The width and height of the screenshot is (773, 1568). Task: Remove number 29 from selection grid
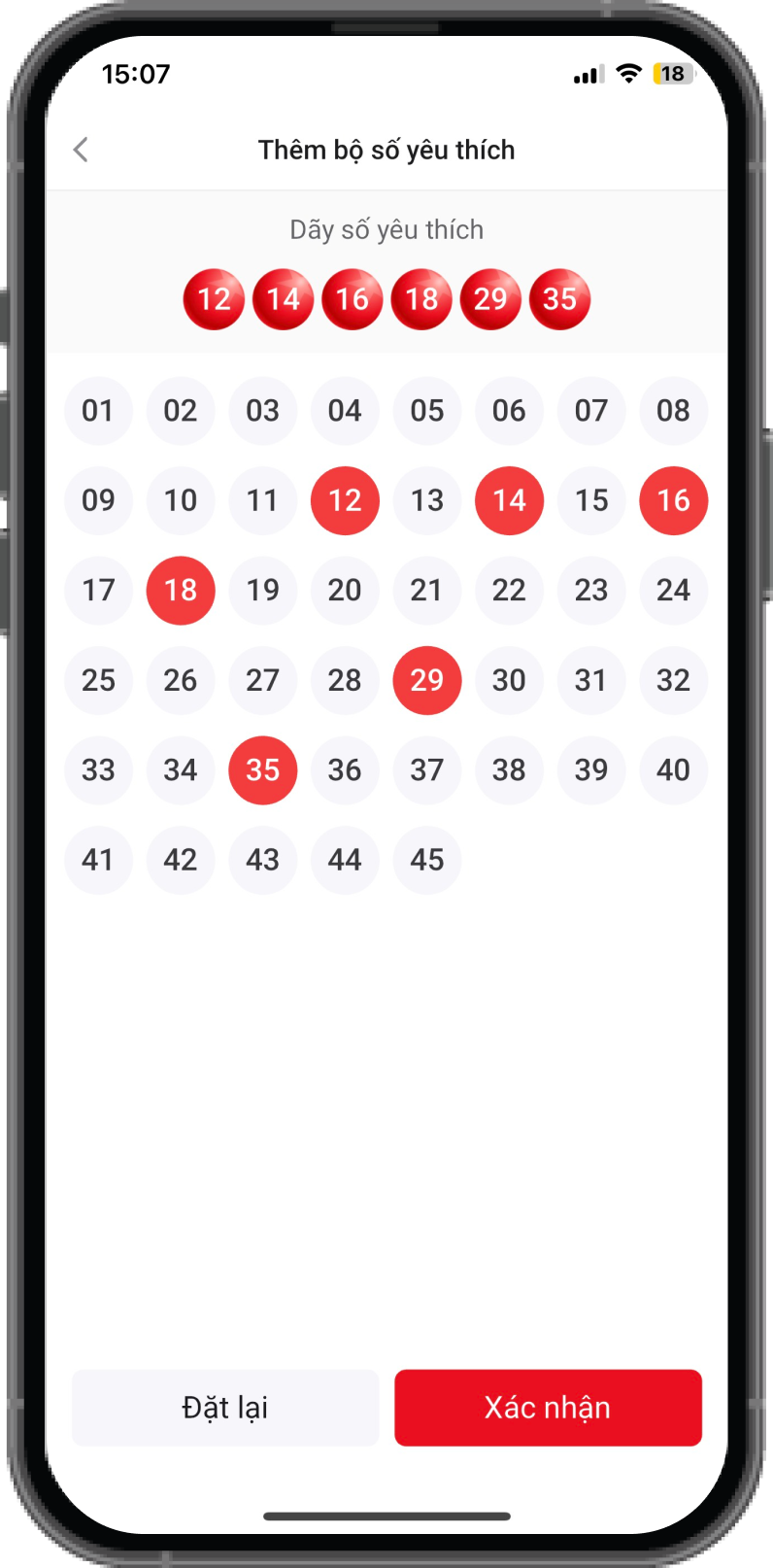(x=427, y=680)
